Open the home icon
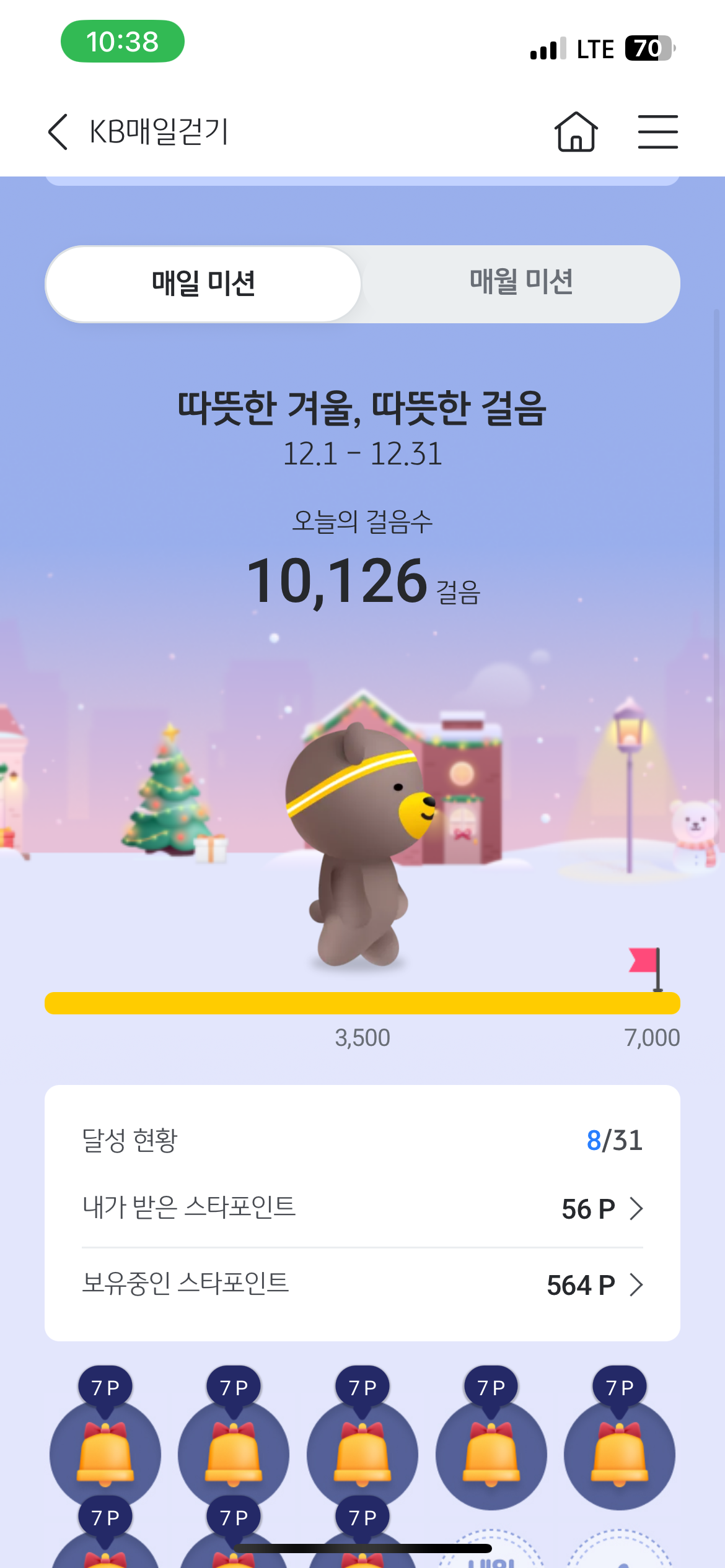 click(x=576, y=132)
